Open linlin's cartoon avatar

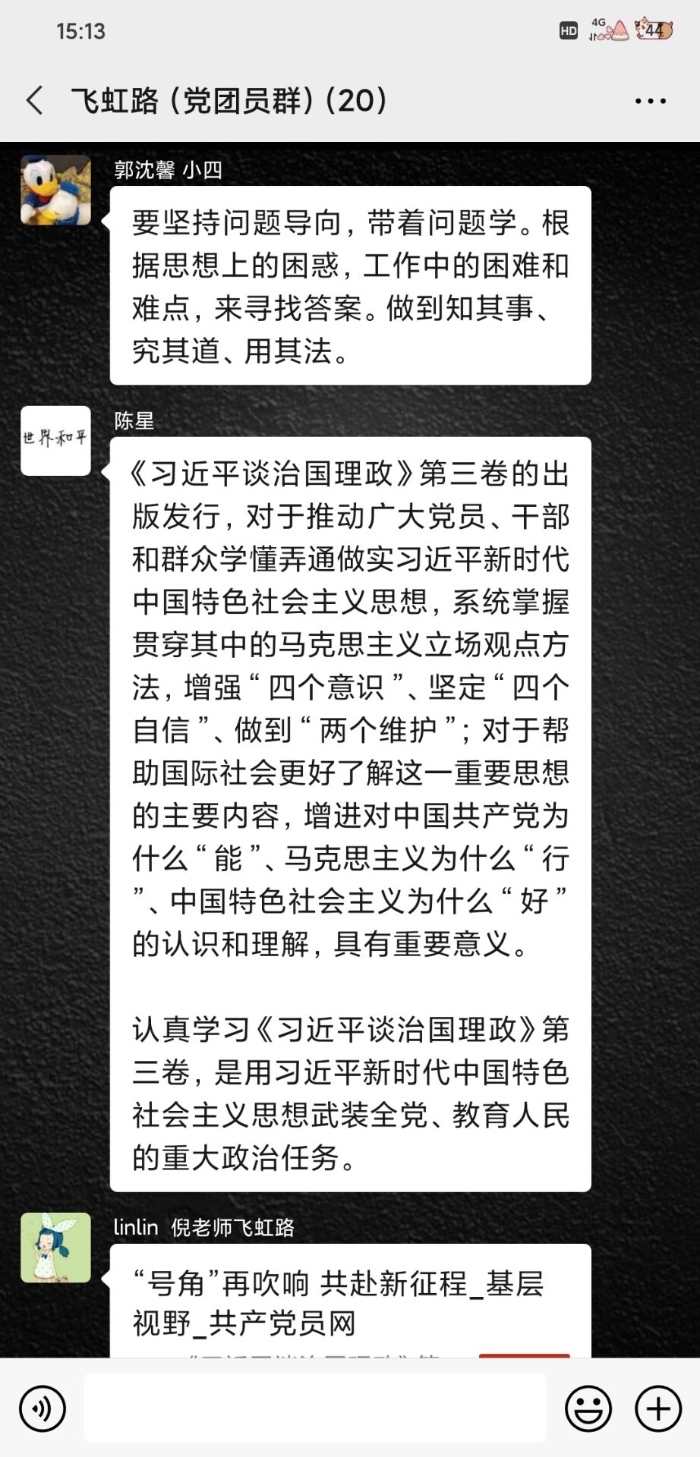(56, 1247)
